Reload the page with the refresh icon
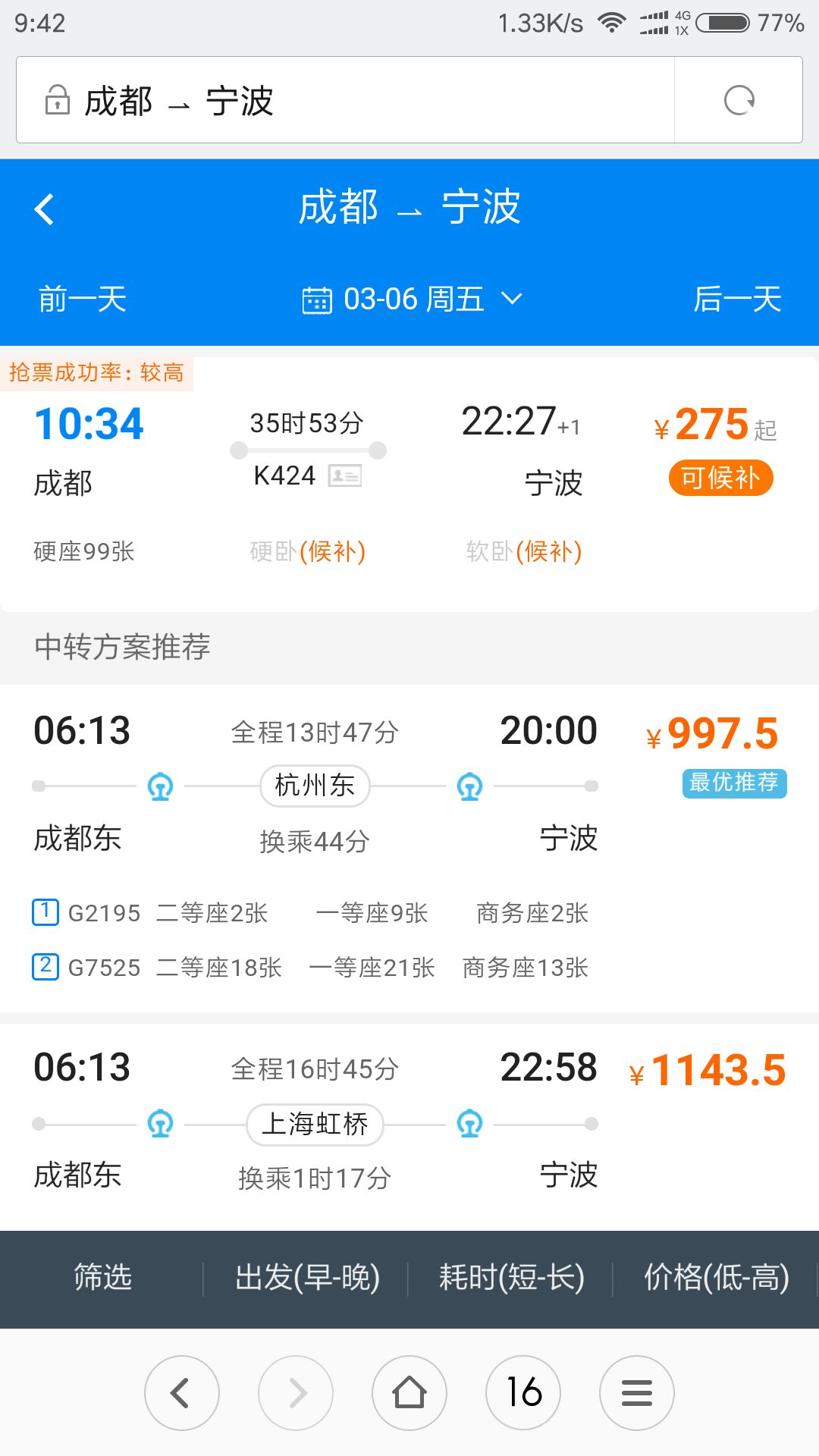Image resolution: width=819 pixels, height=1456 pixels. pos(739,100)
